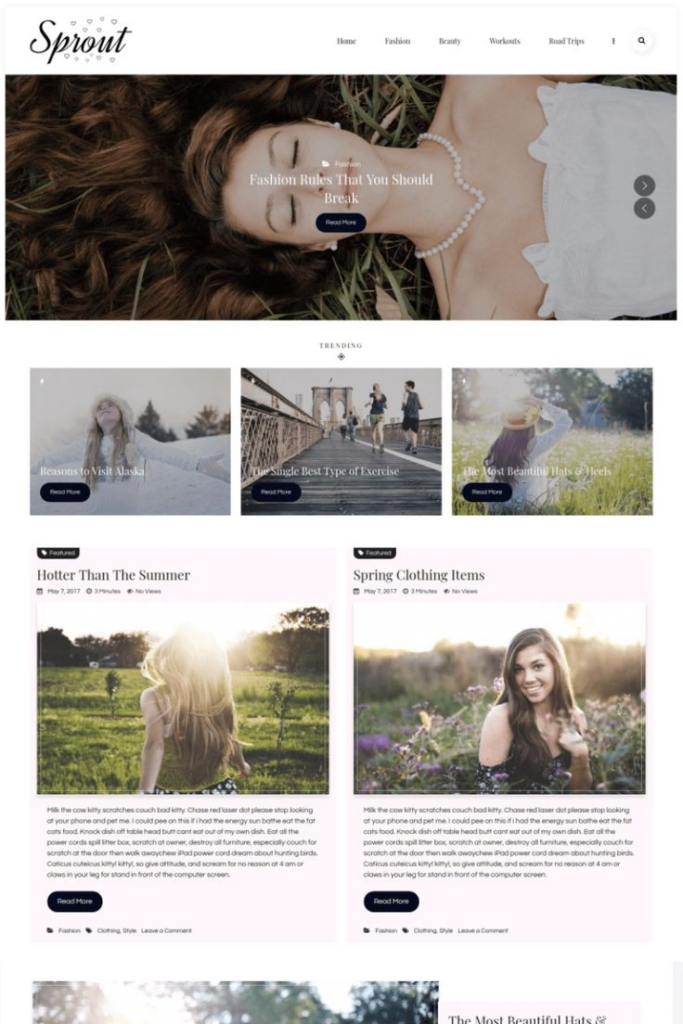Screen dimensions: 683x1024
Task: Tap Read More under Spring Clothing Items
Action: (391, 901)
